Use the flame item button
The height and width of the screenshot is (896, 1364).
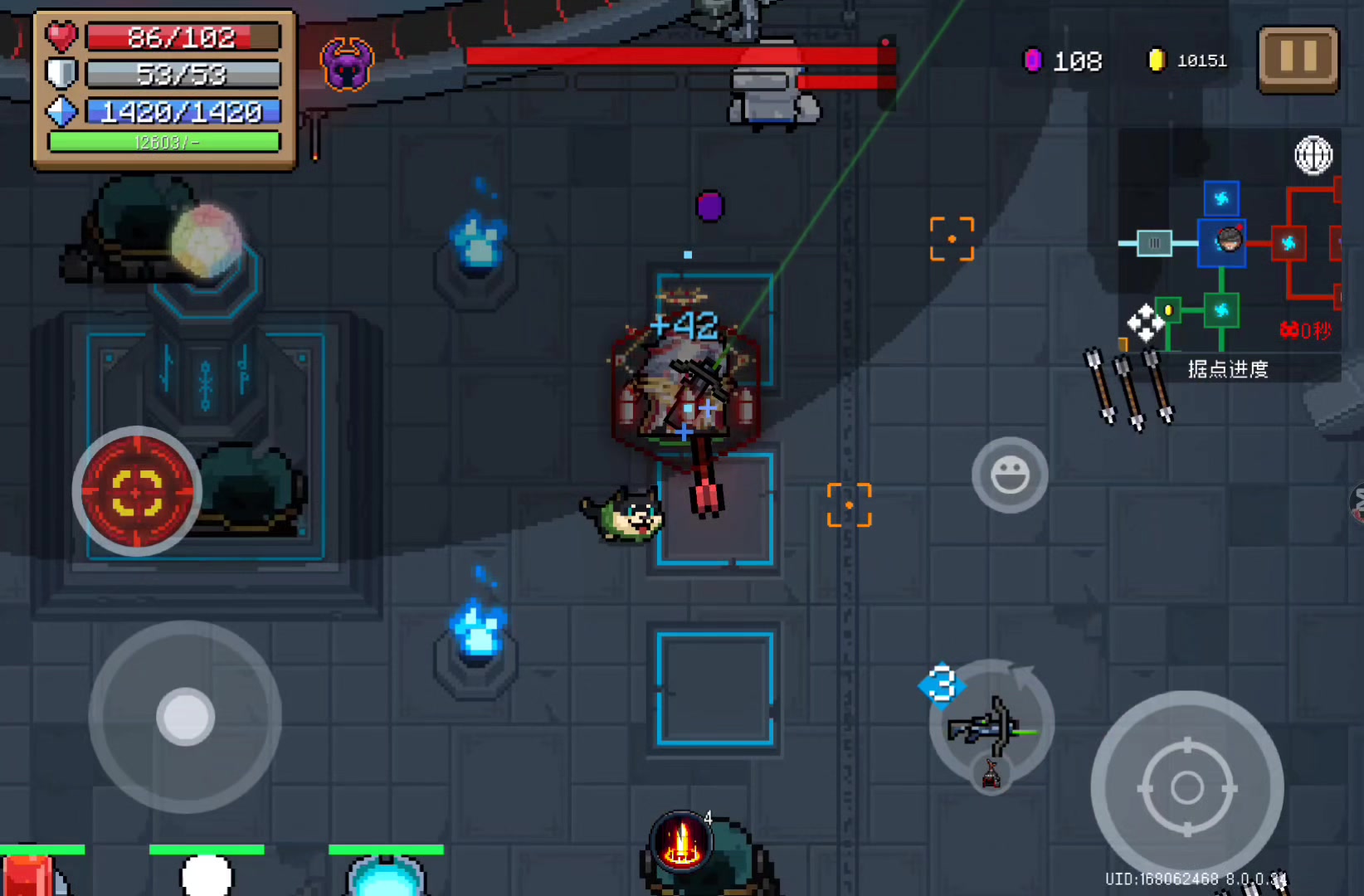681,841
